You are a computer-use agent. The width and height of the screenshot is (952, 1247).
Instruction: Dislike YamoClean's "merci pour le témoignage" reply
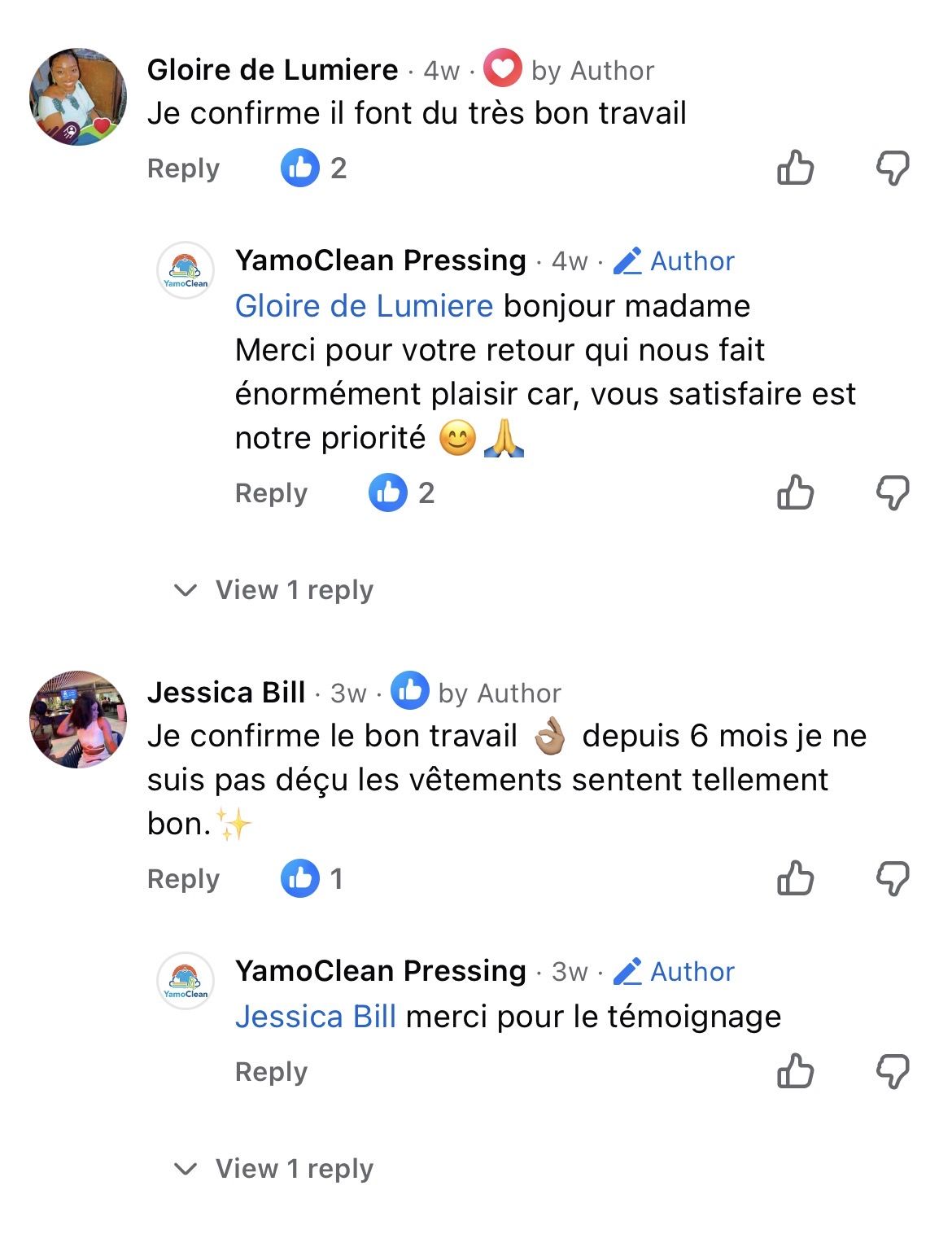click(892, 1072)
